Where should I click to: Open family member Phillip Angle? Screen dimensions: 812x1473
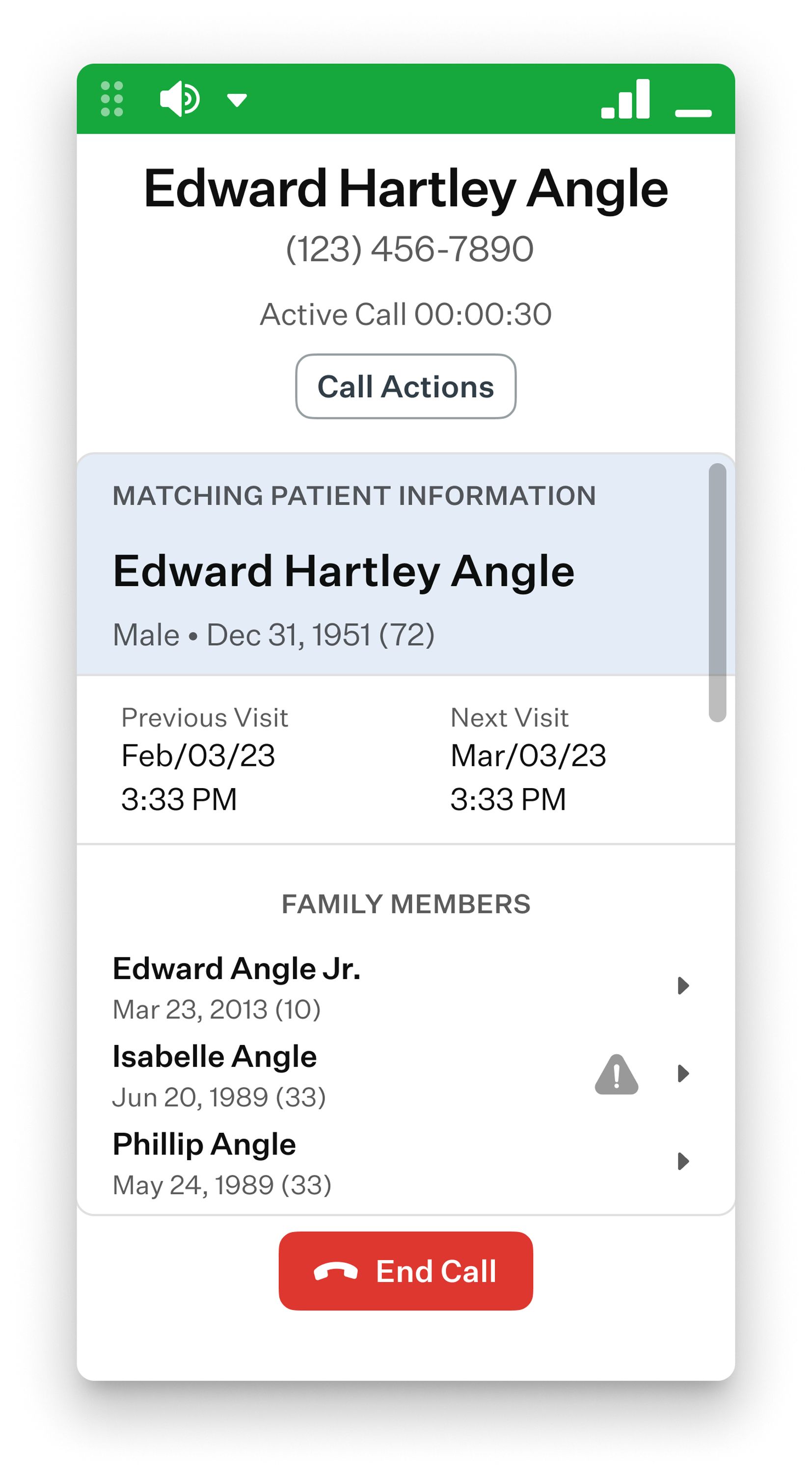tap(683, 1161)
